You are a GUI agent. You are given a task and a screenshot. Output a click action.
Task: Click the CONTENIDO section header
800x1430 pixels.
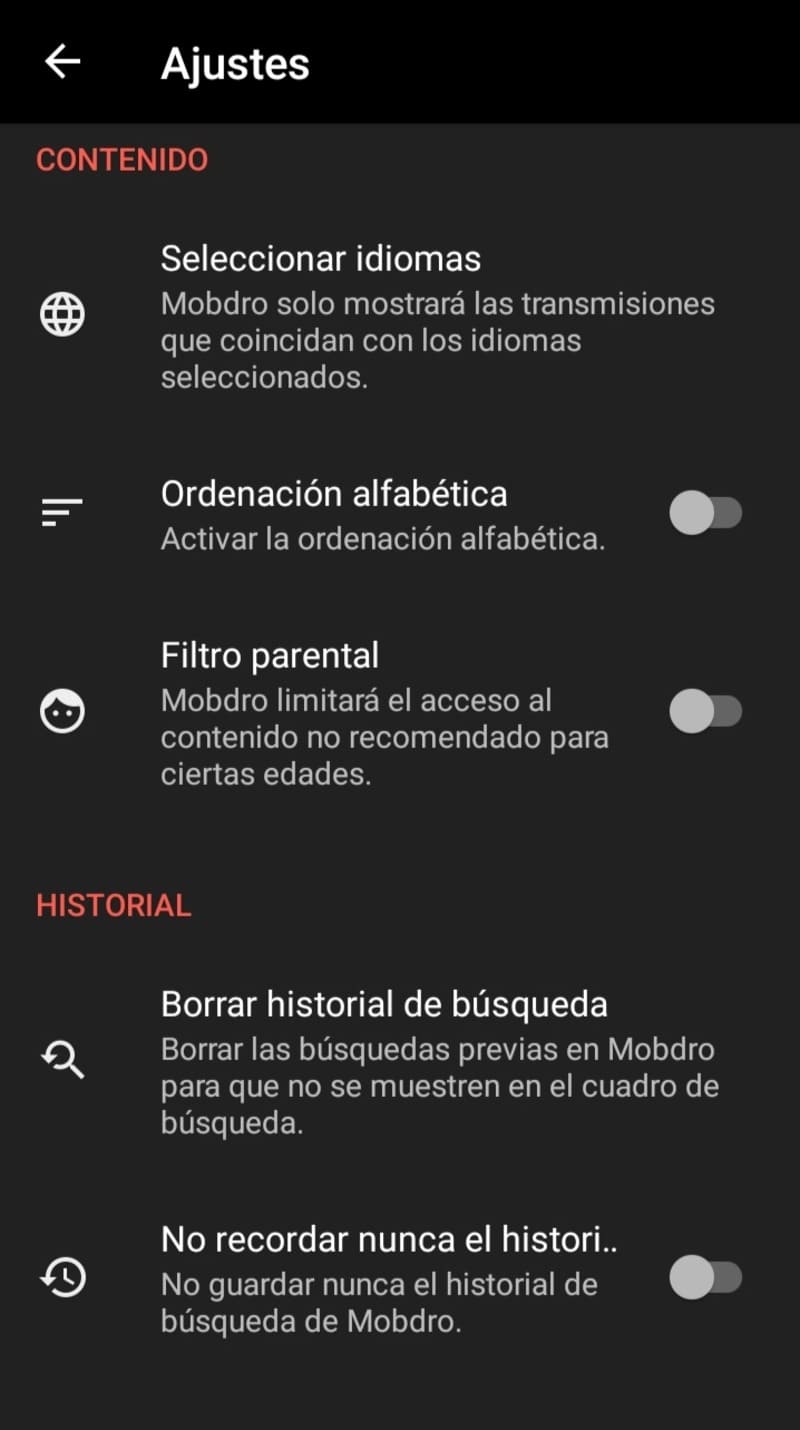pyautogui.click(x=121, y=159)
